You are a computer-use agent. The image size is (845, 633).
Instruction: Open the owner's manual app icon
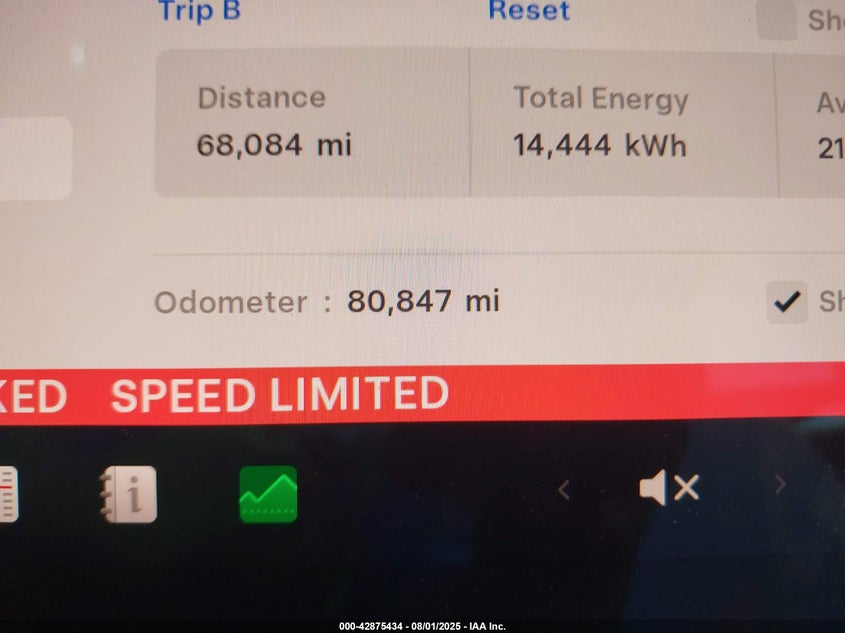point(130,494)
